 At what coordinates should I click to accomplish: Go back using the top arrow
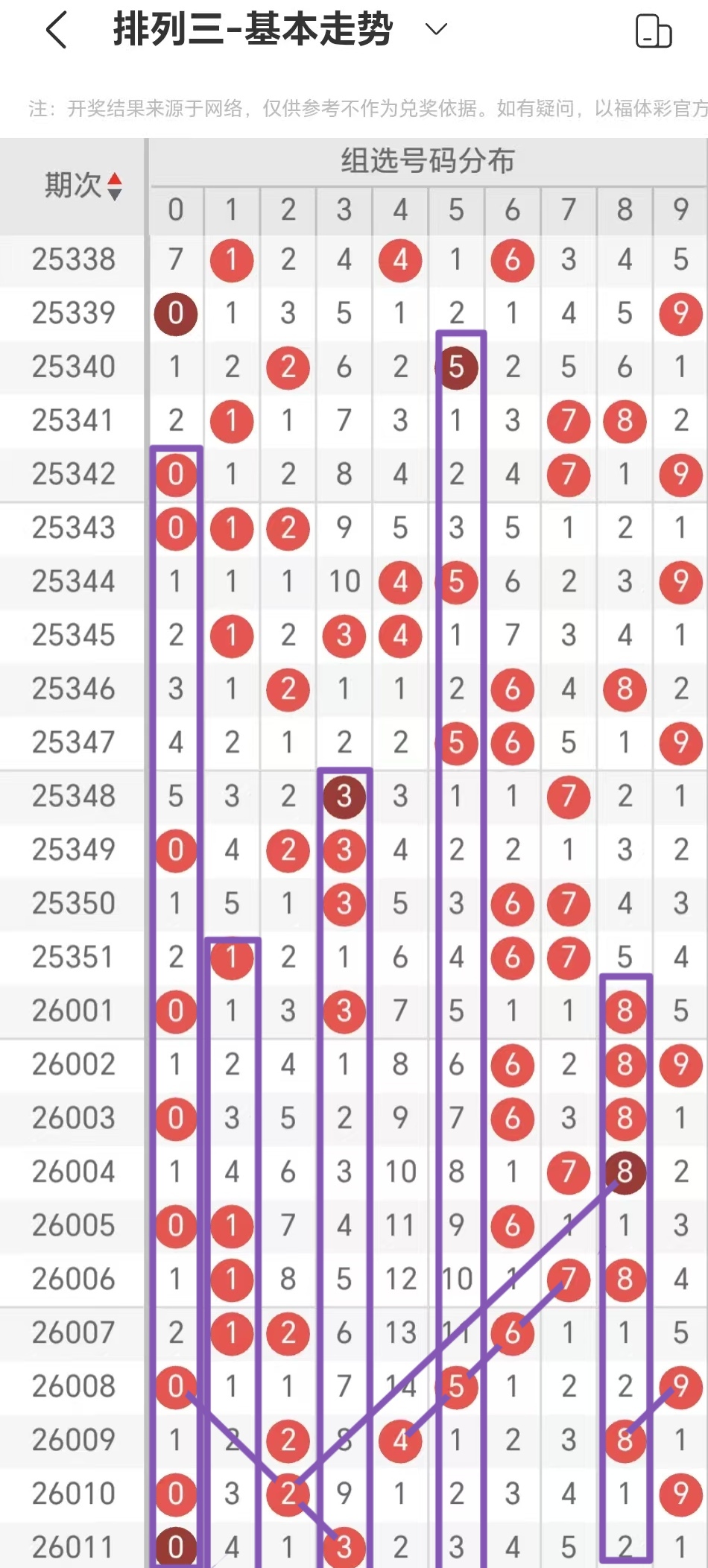(57, 31)
